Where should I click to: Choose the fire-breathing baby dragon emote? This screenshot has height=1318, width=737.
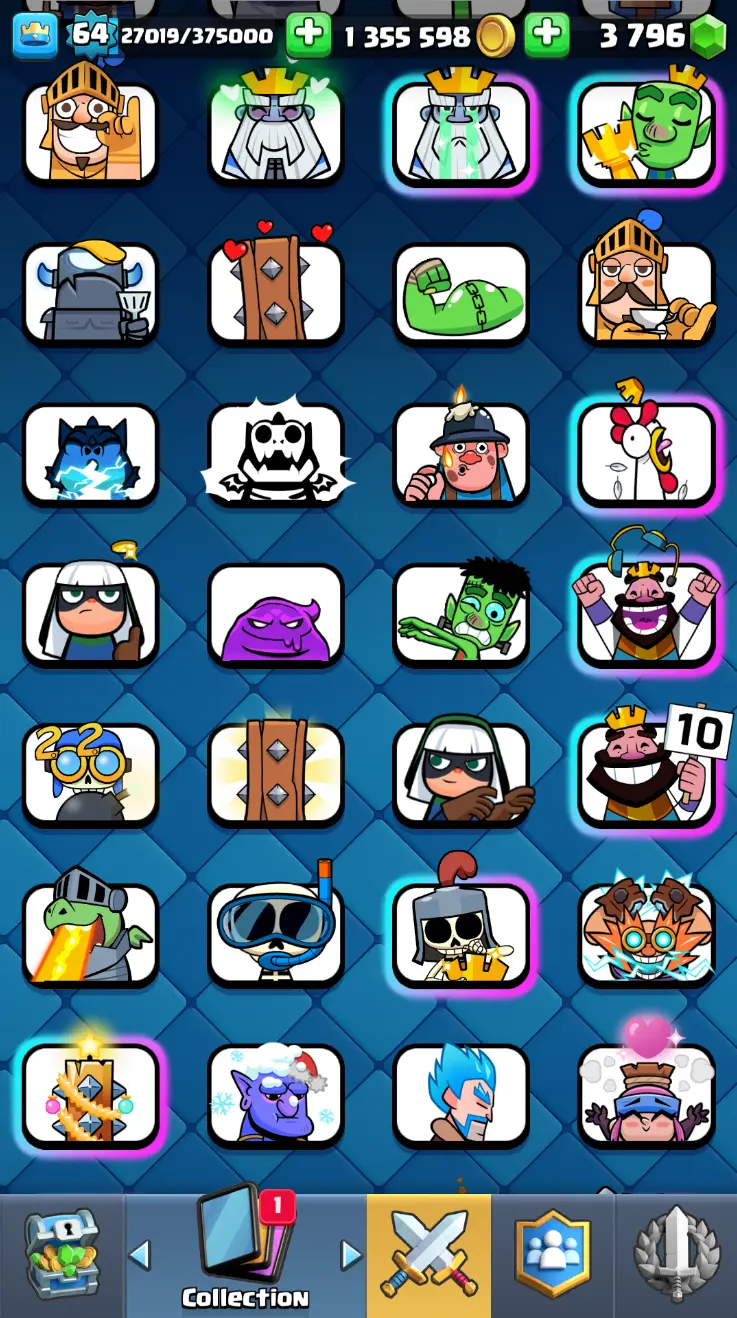[x=90, y=933]
